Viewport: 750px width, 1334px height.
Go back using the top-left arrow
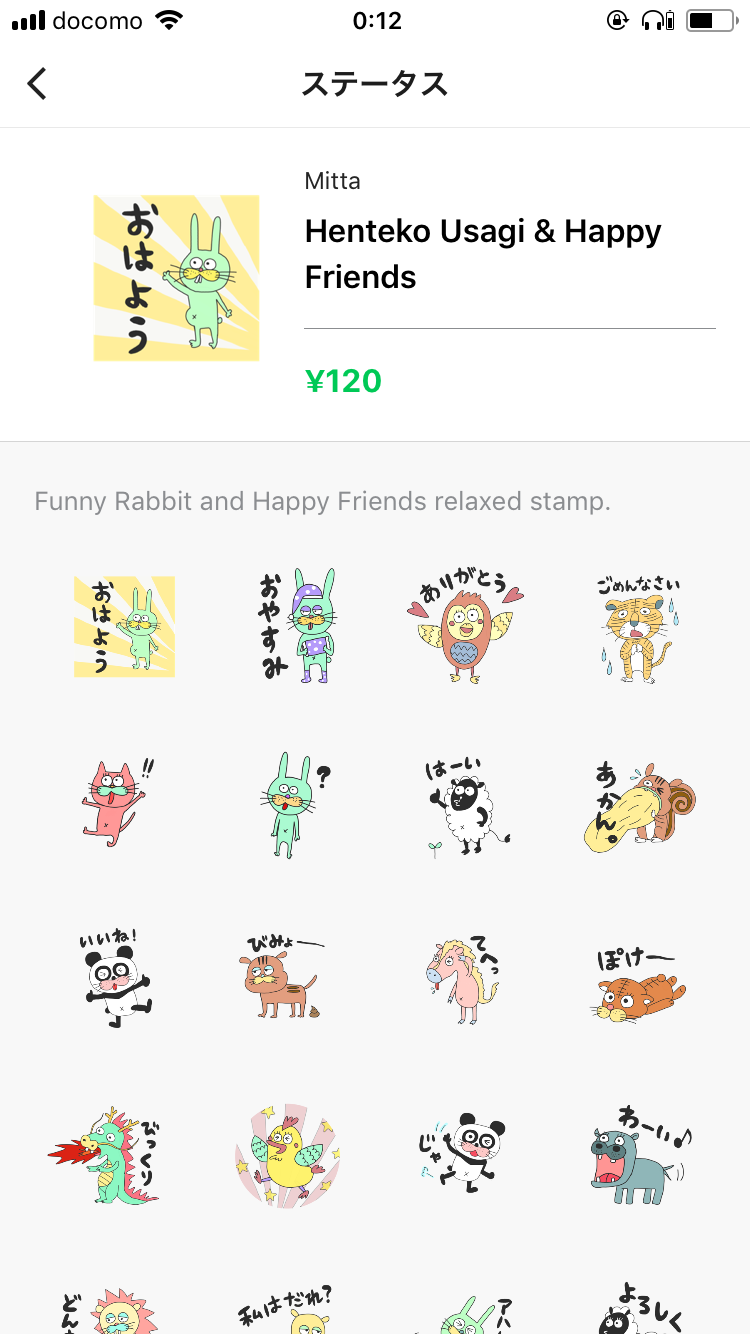click(x=37, y=84)
